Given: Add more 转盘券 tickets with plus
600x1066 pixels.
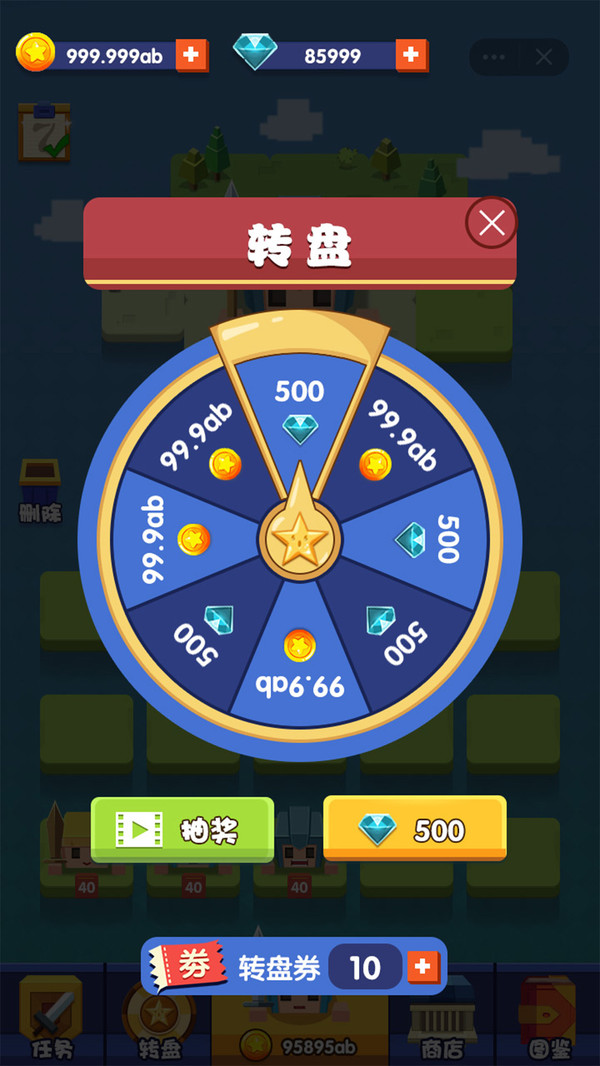Looking at the screenshot, I should [423, 966].
